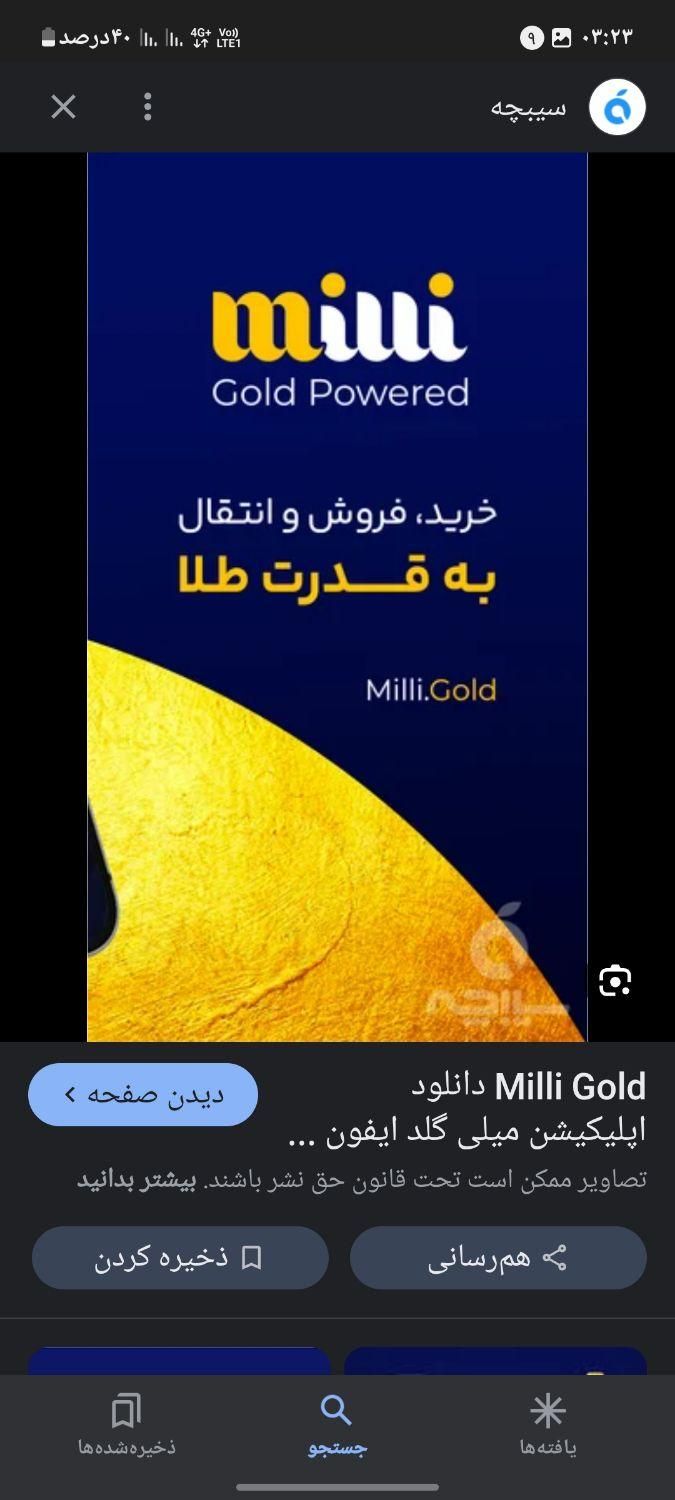675x1500 pixels.
Task: Save the image with ذخیره کردن
Action: [x=180, y=1258]
